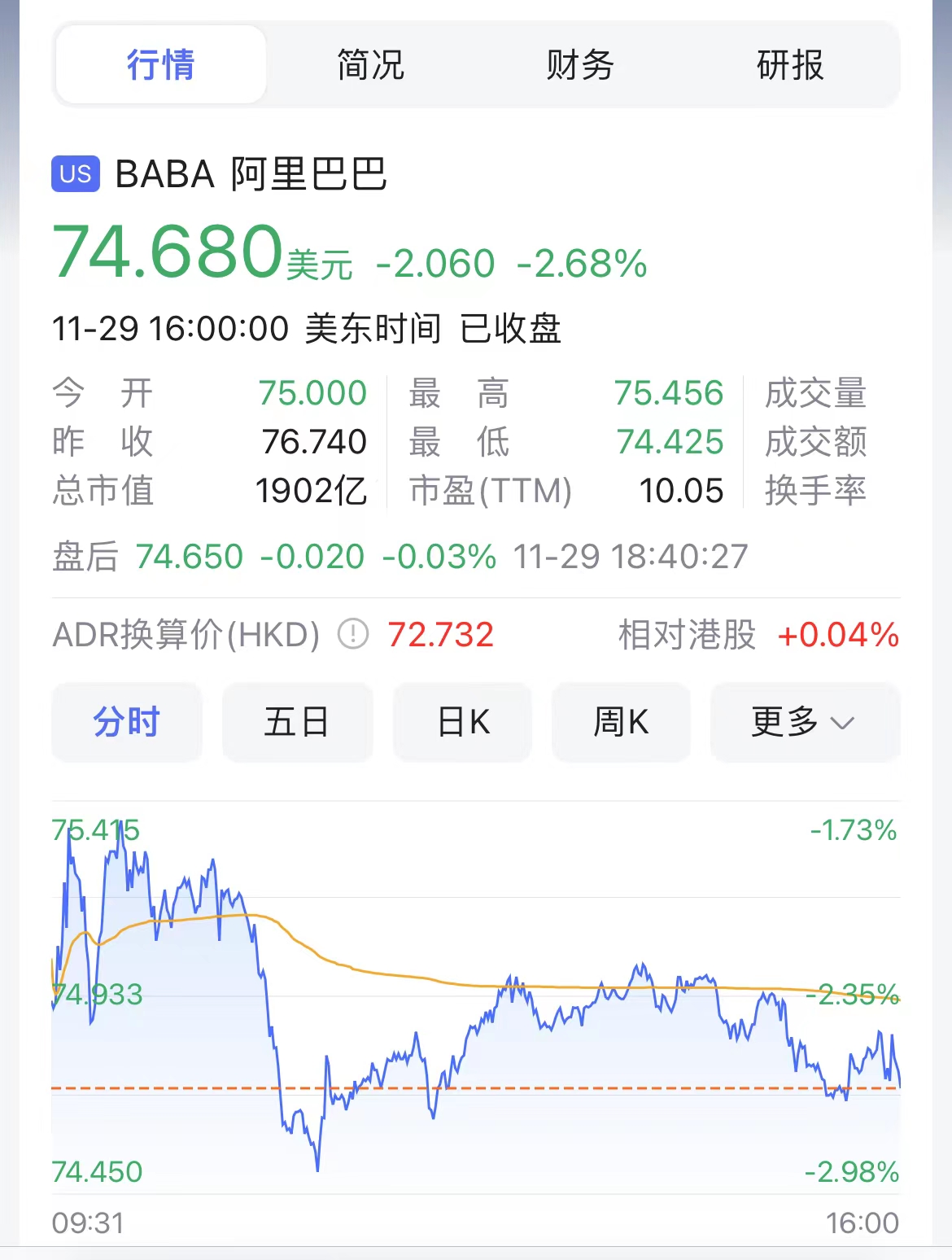Viewport: 952px width, 1260px height.
Task: Select the 行情 tab
Action: click(x=159, y=65)
